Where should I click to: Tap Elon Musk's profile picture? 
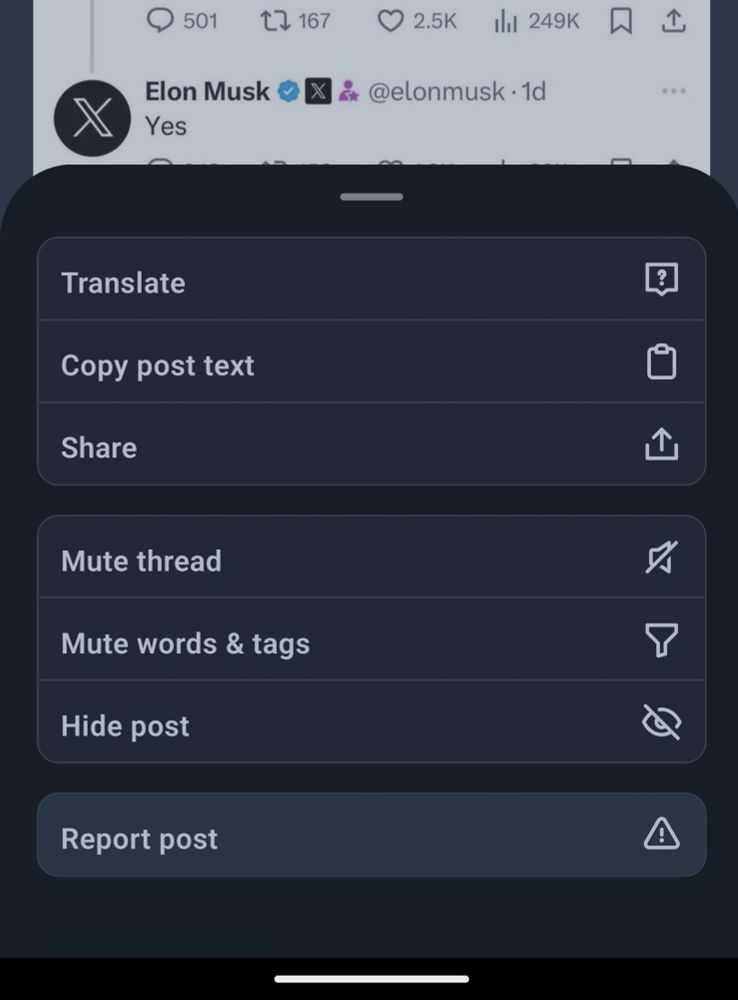pyautogui.click(x=93, y=117)
